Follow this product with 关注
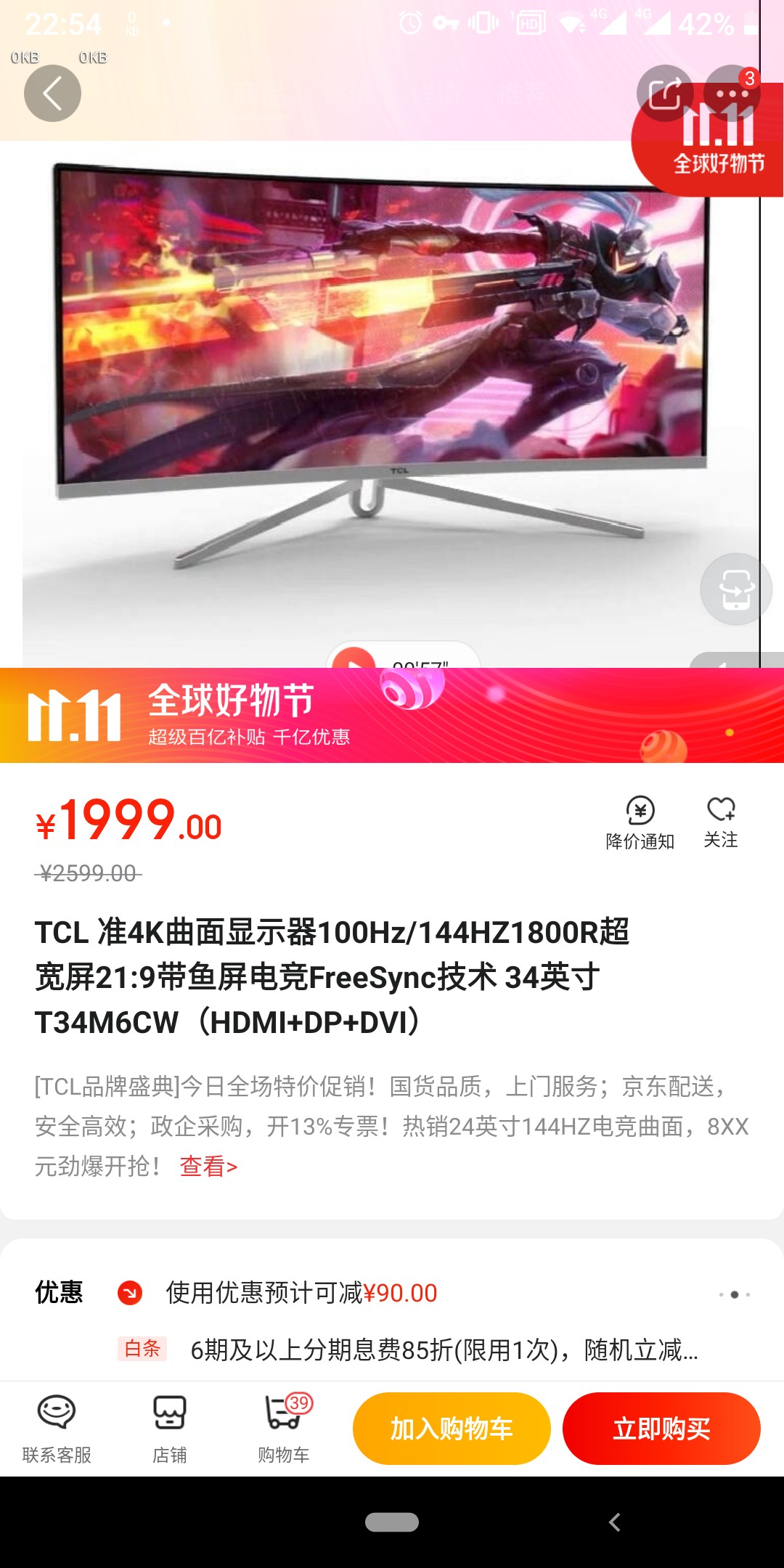Image resolution: width=784 pixels, height=1568 pixels. click(721, 822)
